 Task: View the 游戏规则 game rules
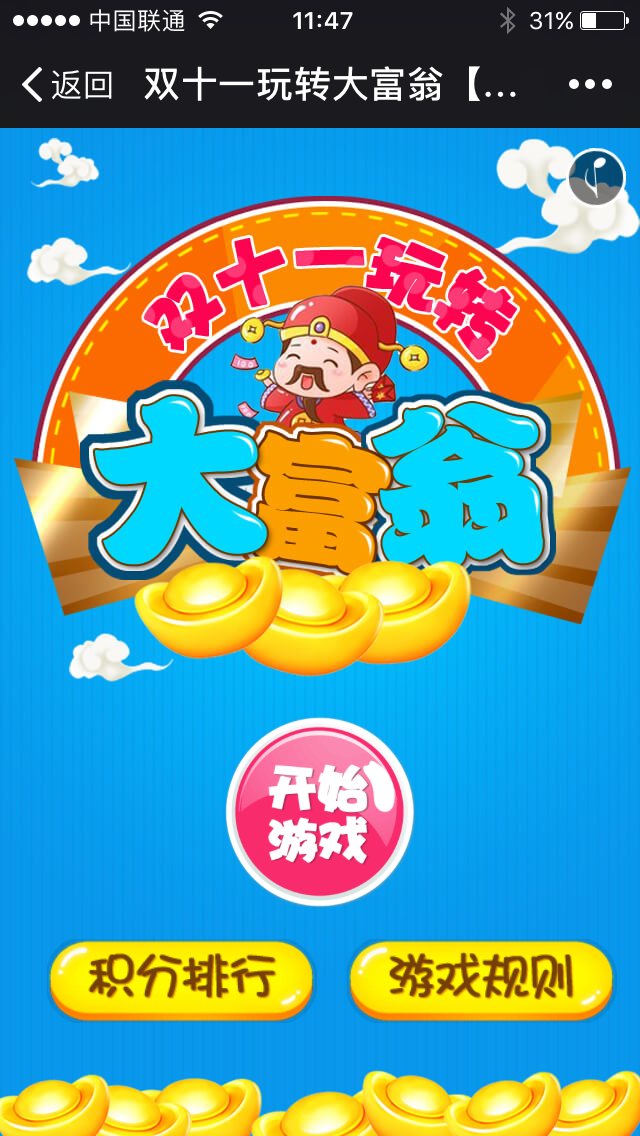click(481, 979)
